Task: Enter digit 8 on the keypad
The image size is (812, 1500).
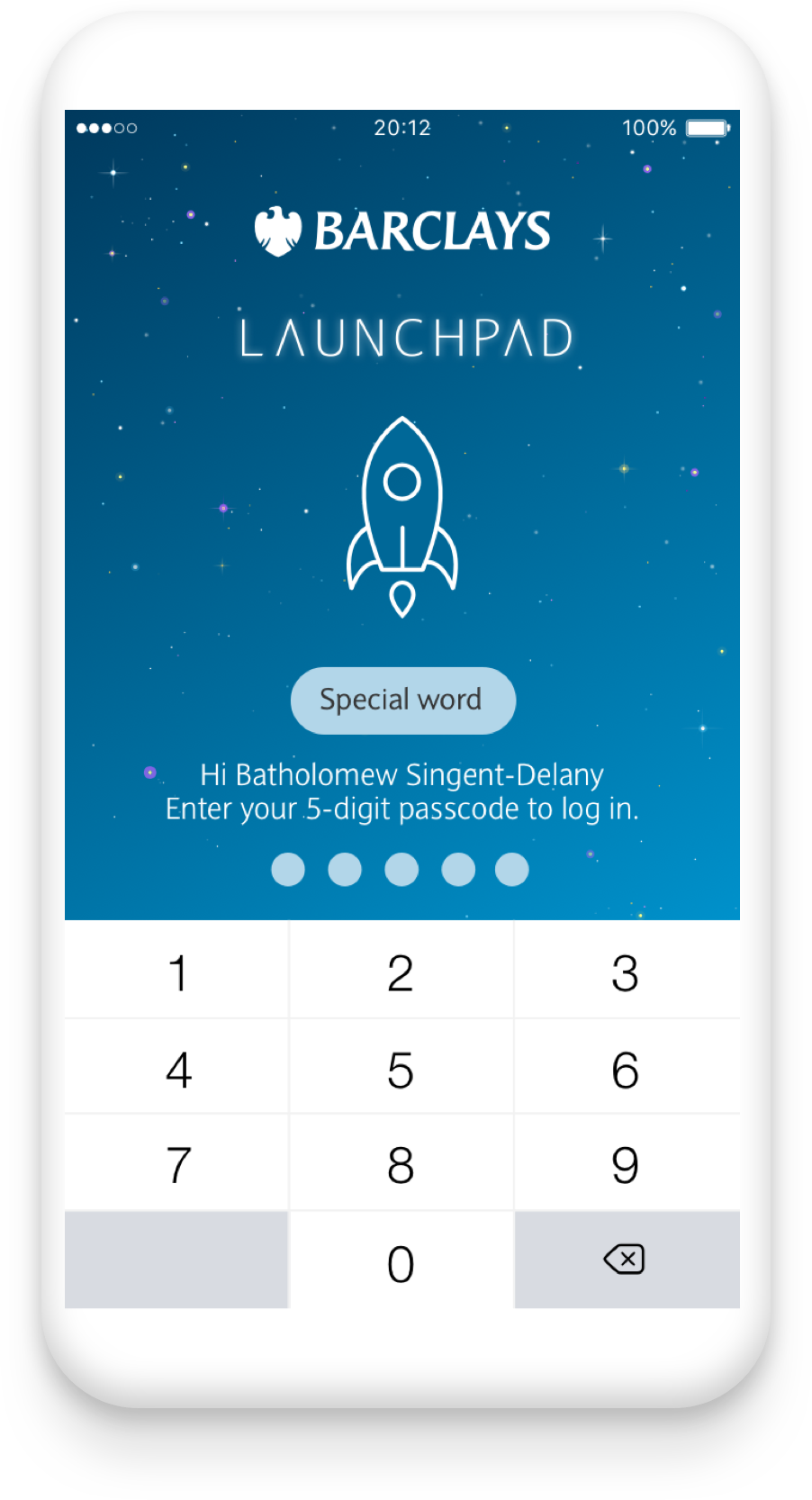Action: pyautogui.click(x=401, y=1165)
